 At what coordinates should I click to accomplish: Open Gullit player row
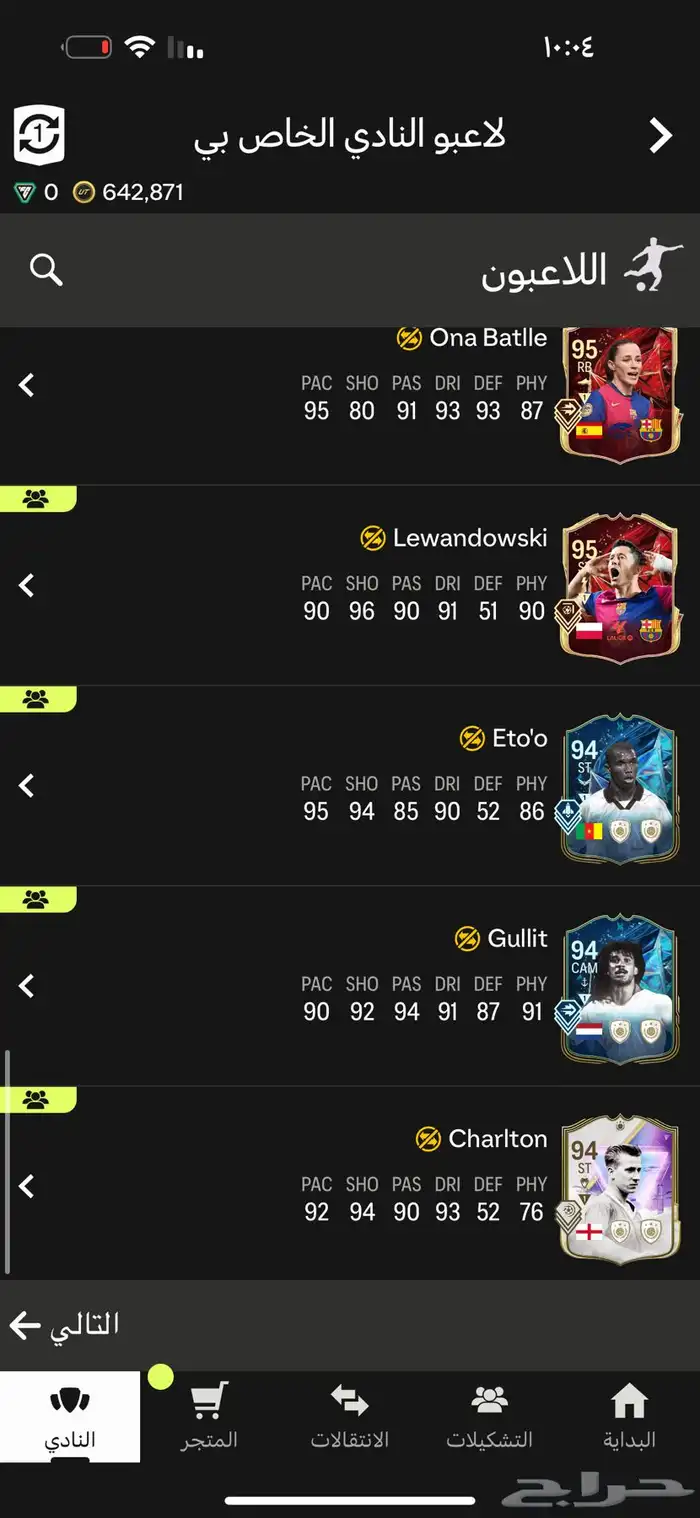click(x=350, y=985)
